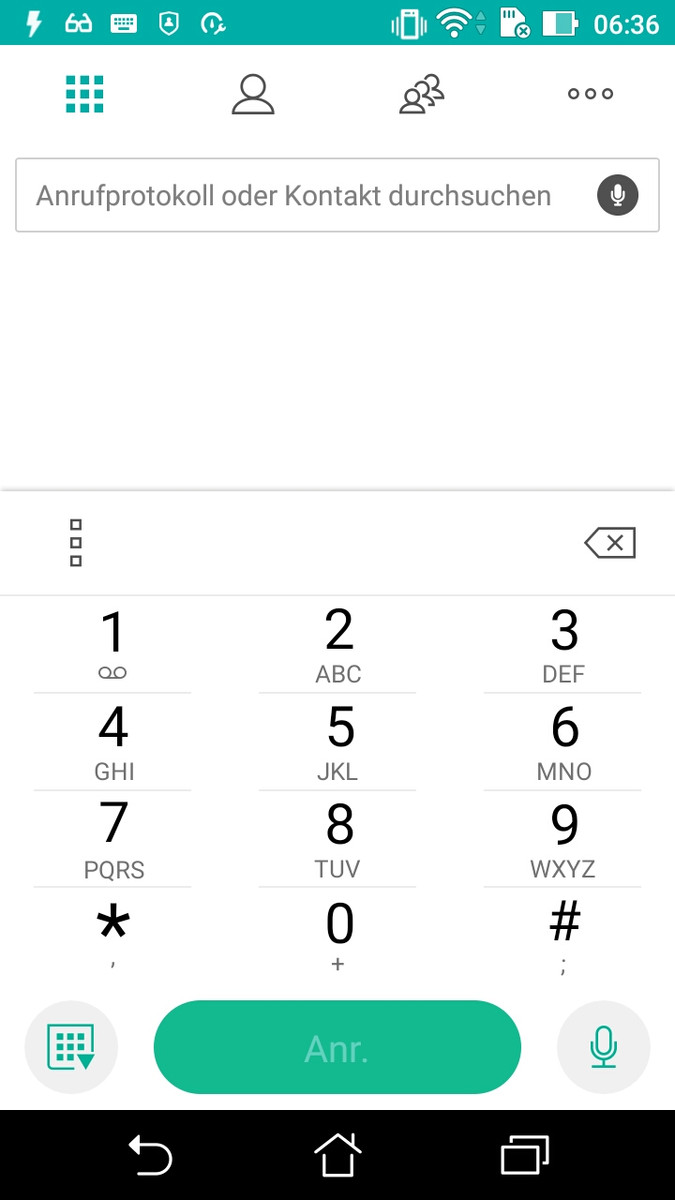Viewport: 675px width, 1200px height.
Task: Enter digit 2 ABC
Action: pyautogui.click(x=338, y=645)
